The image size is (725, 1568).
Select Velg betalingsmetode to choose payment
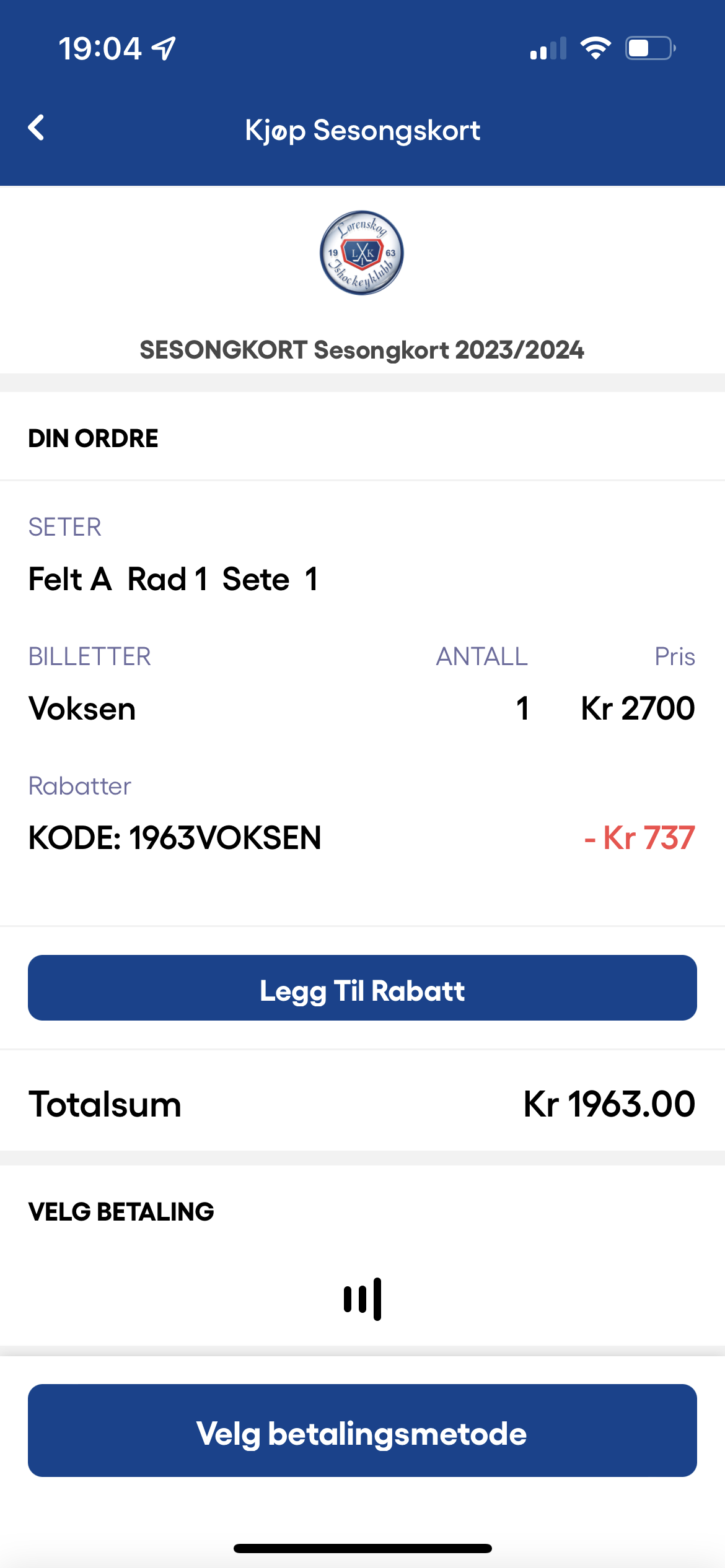362,1431
